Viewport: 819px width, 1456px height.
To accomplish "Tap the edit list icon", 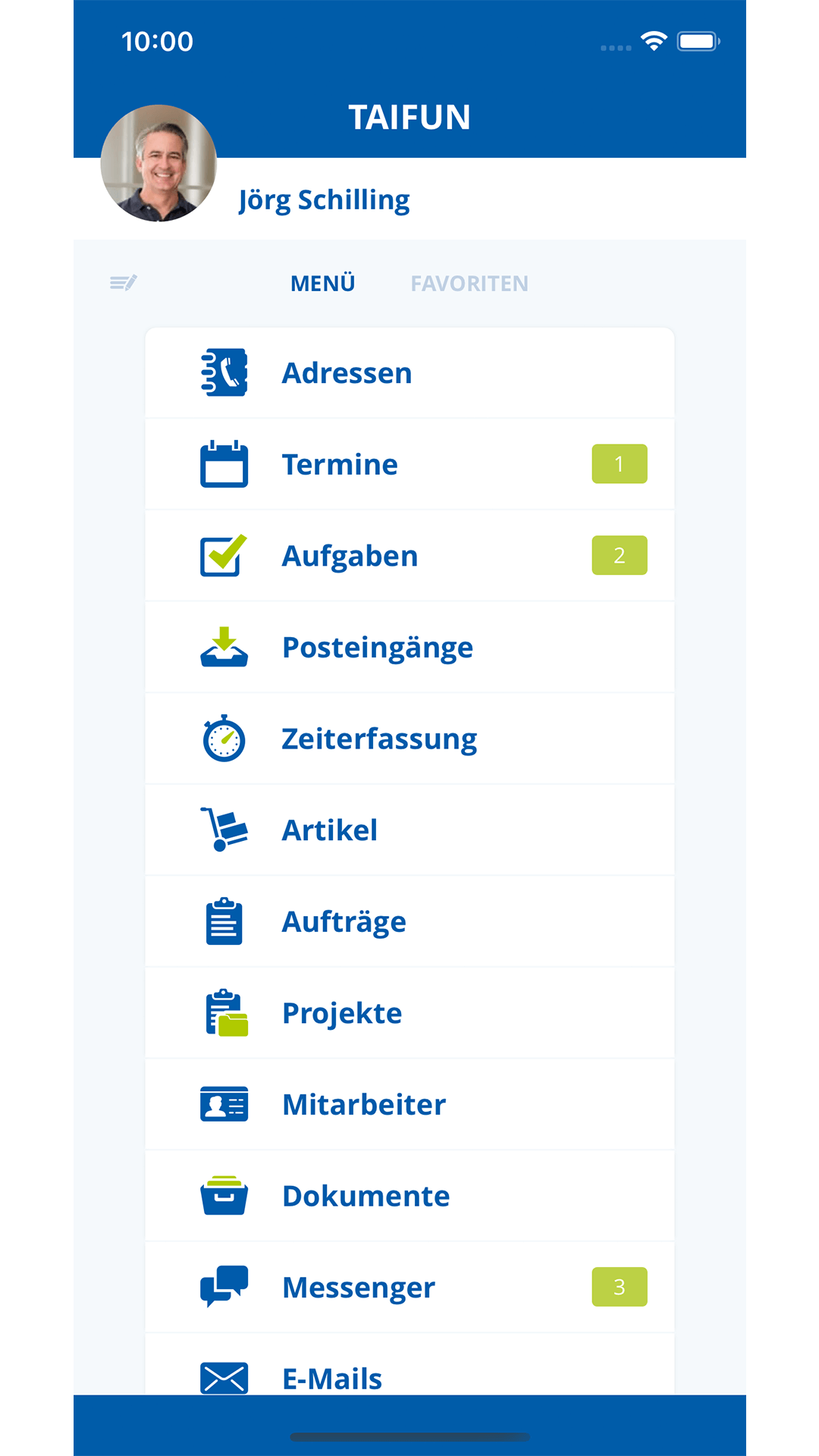I will [x=124, y=283].
